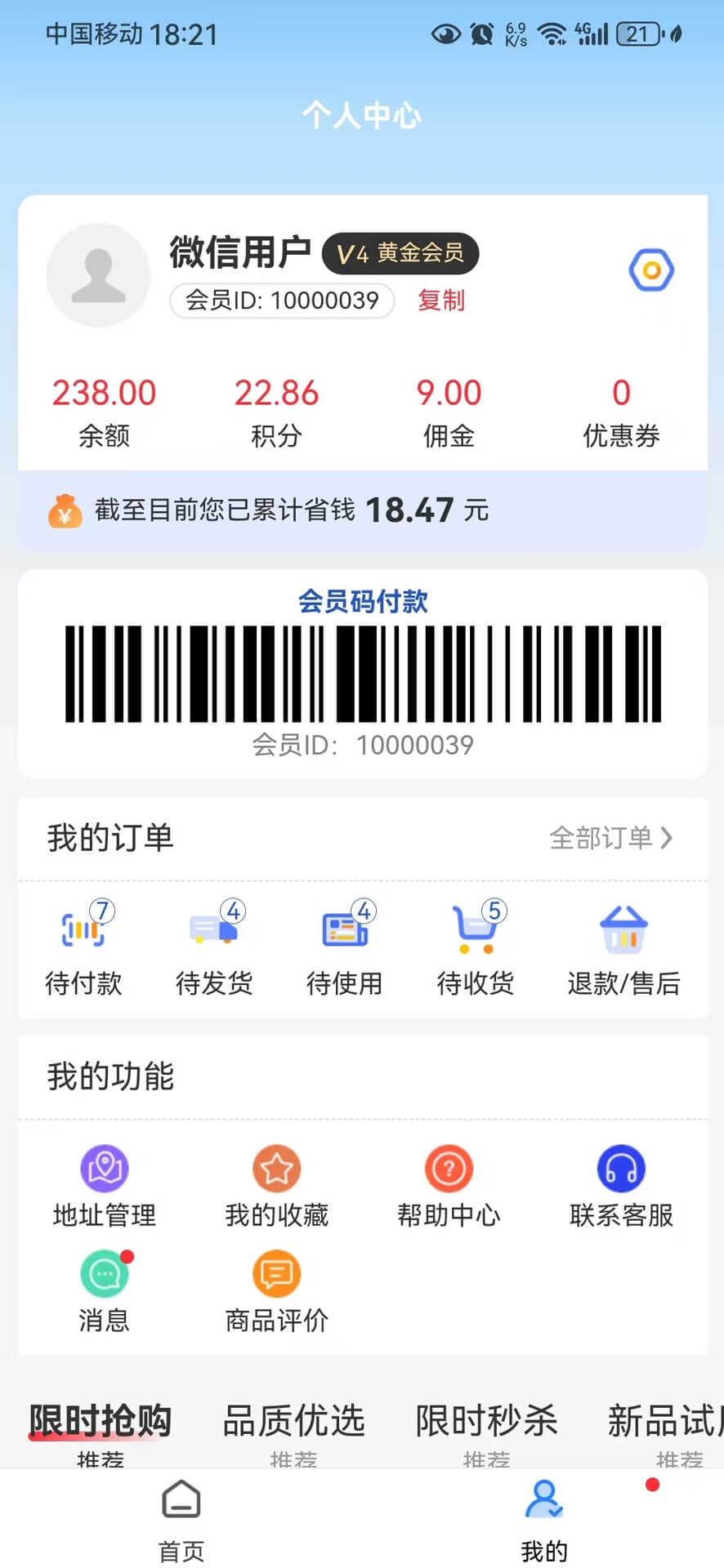Tap 会员码付款 member payment code link
The width and height of the screenshot is (724, 1568).
(362, 601)
